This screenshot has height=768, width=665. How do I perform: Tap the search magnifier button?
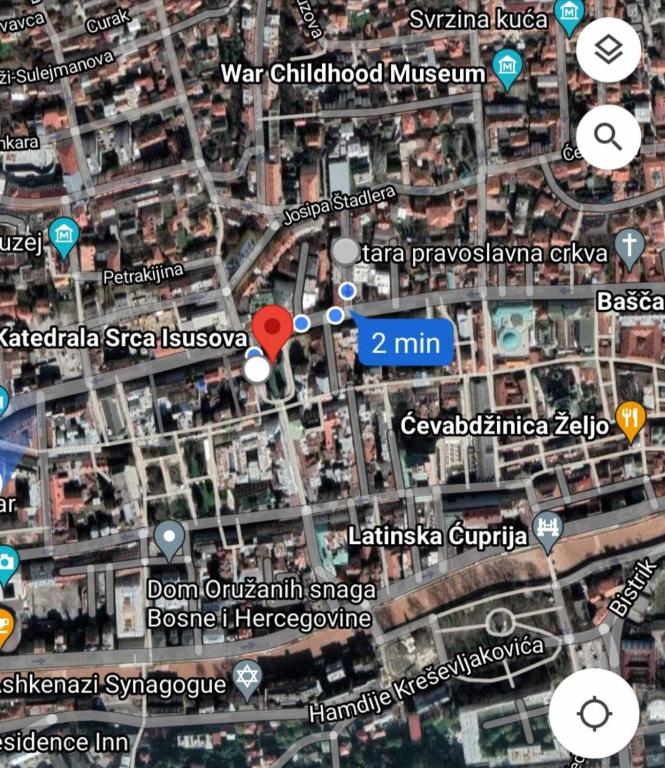tap(609, 136)
